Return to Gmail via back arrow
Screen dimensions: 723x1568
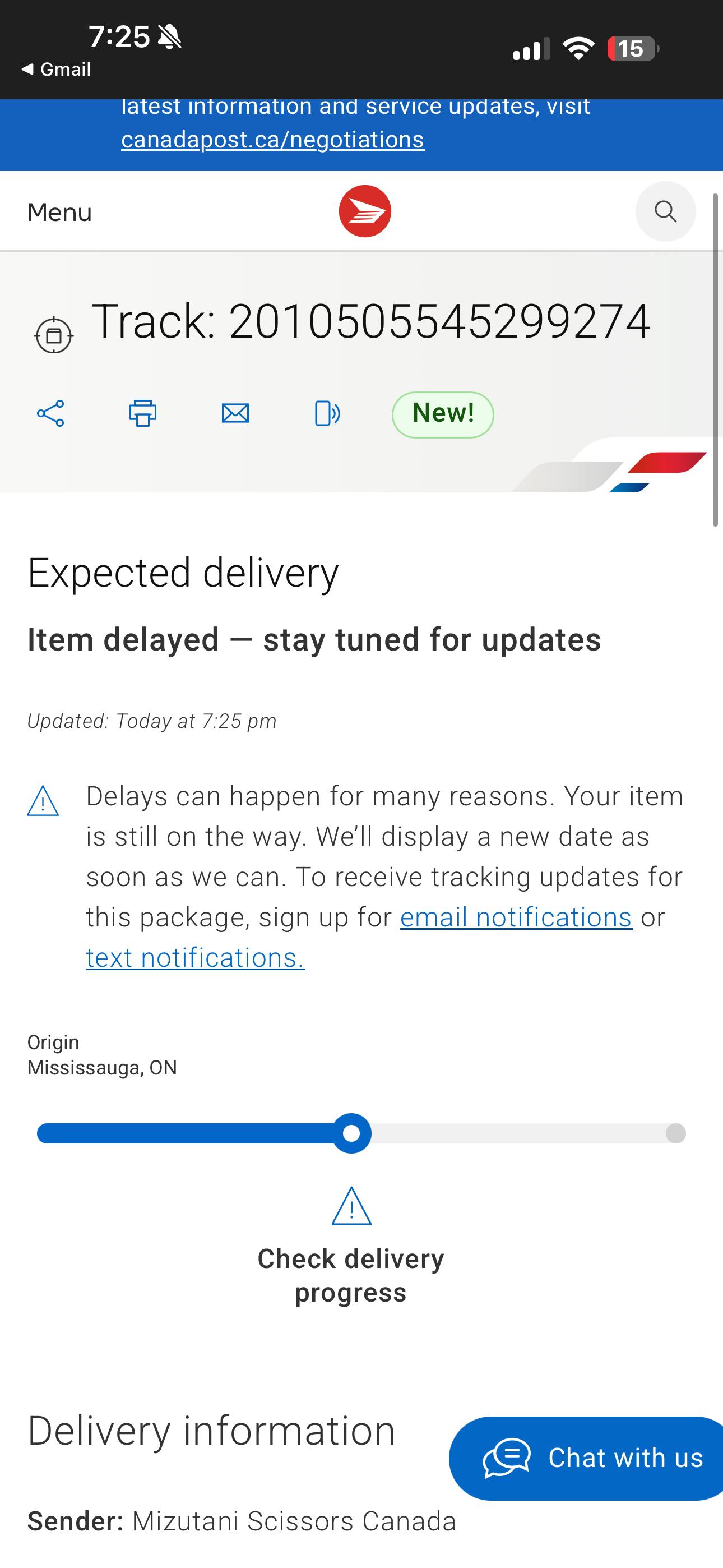pos(56,70)
